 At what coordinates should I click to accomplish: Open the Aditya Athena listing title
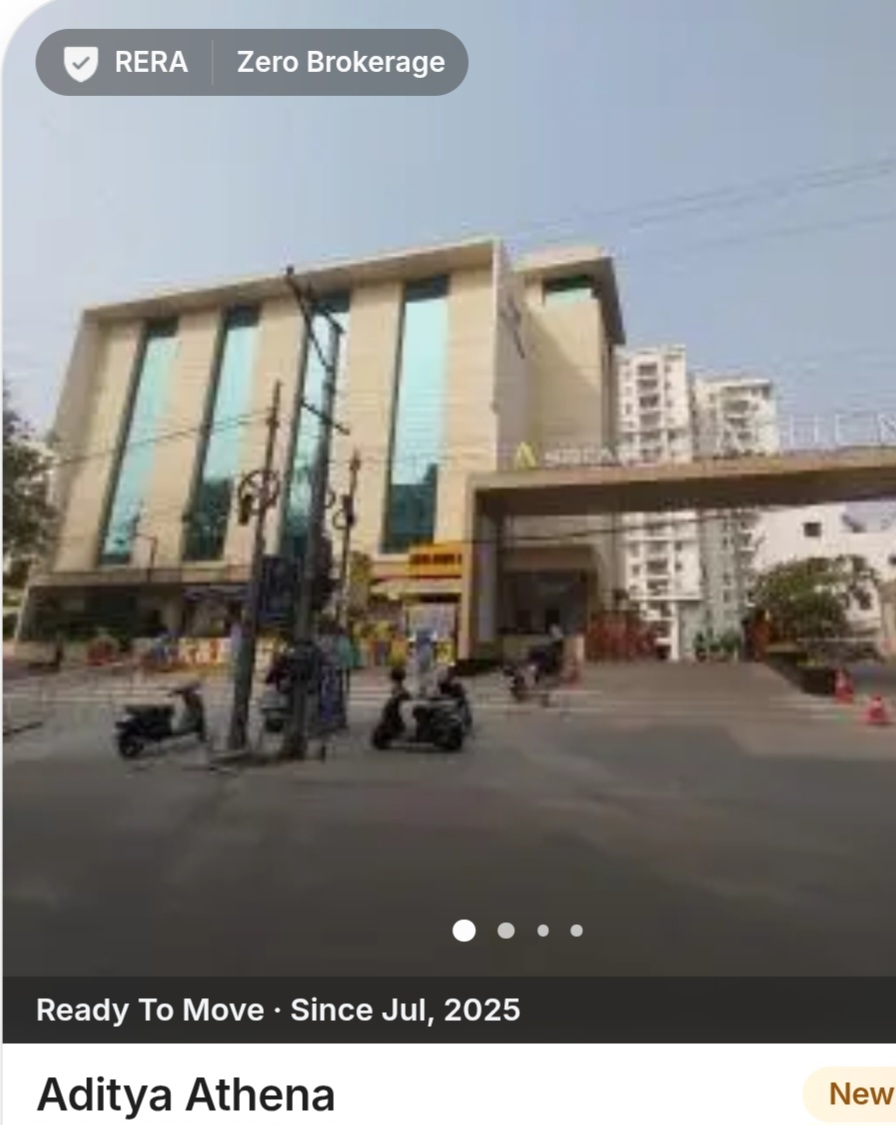186,1095
